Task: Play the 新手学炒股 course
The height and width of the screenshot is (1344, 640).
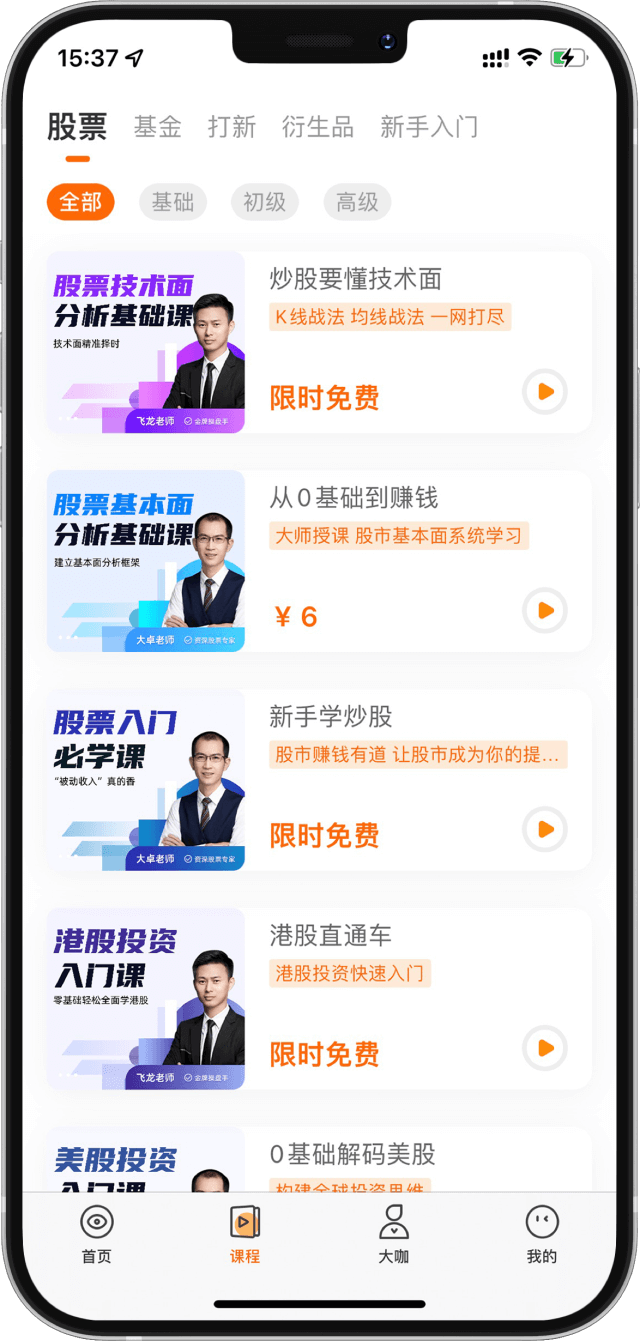Action: 545,829
